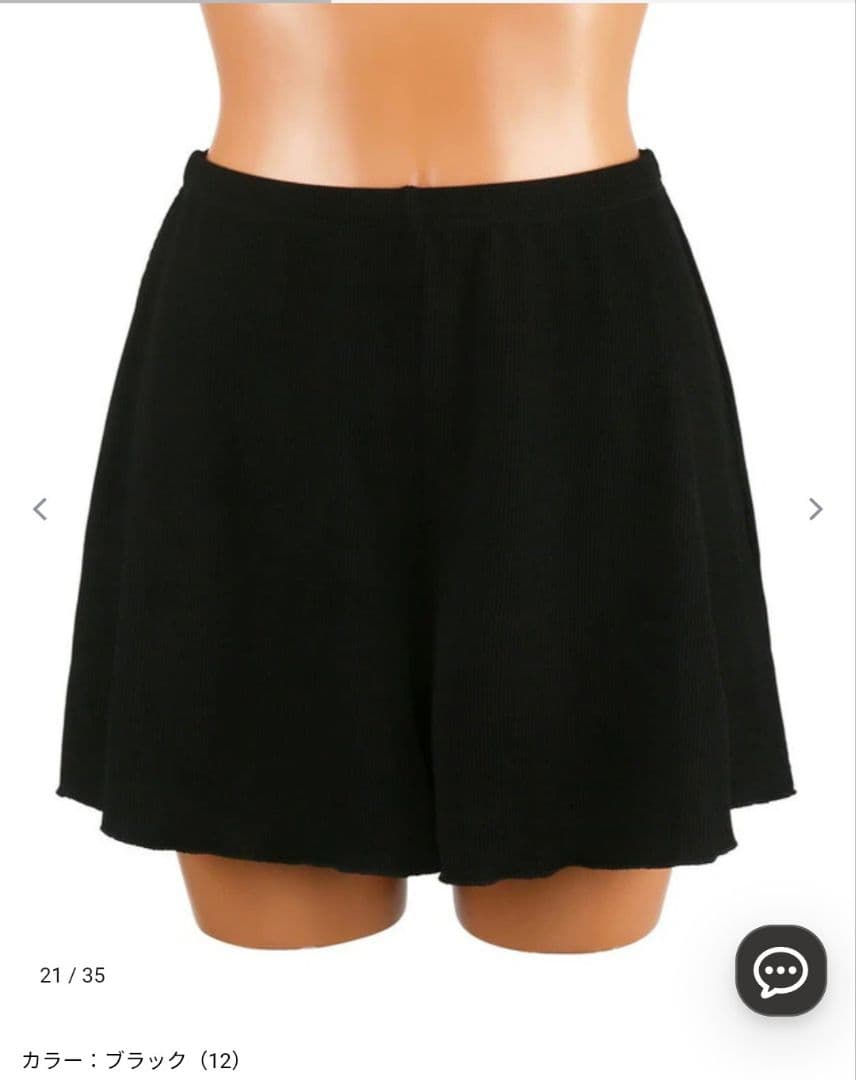Open the chat support bubble

[781, 970]
